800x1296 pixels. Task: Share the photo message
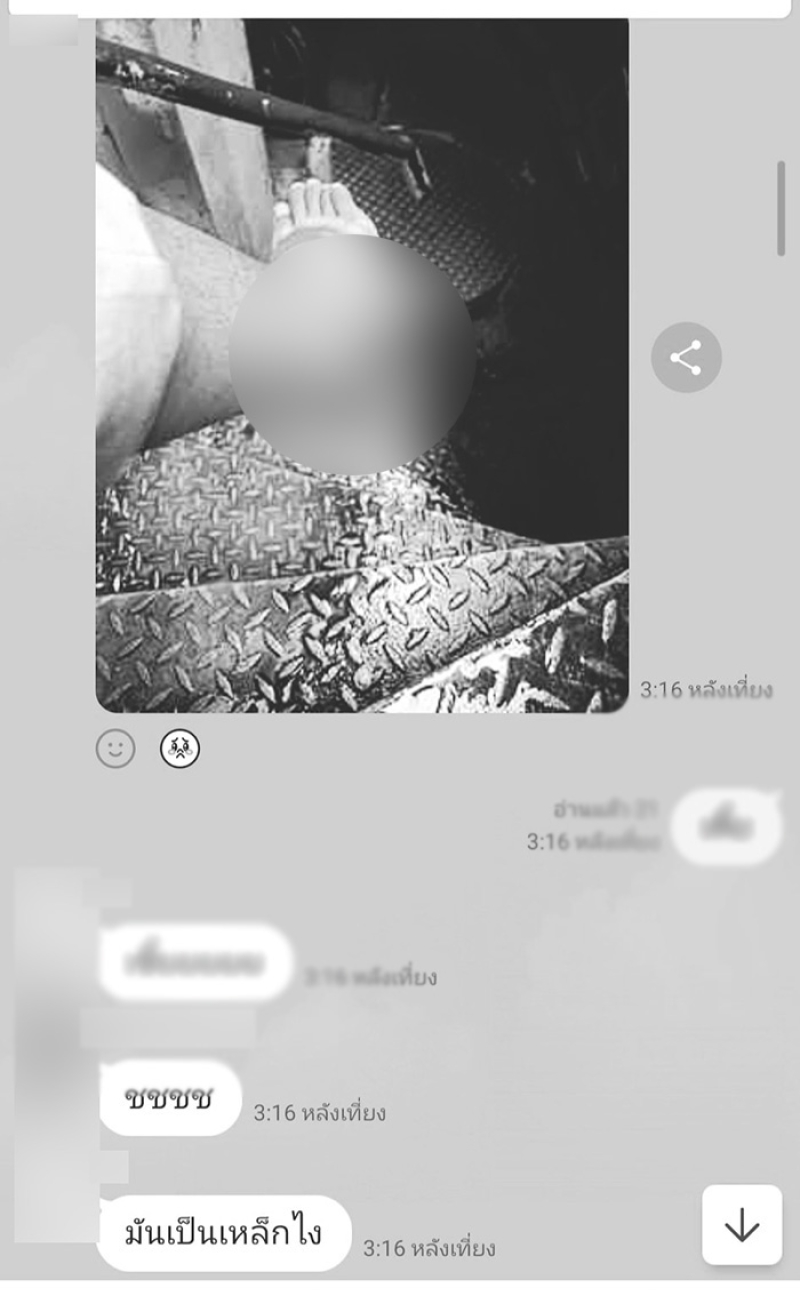686,357
